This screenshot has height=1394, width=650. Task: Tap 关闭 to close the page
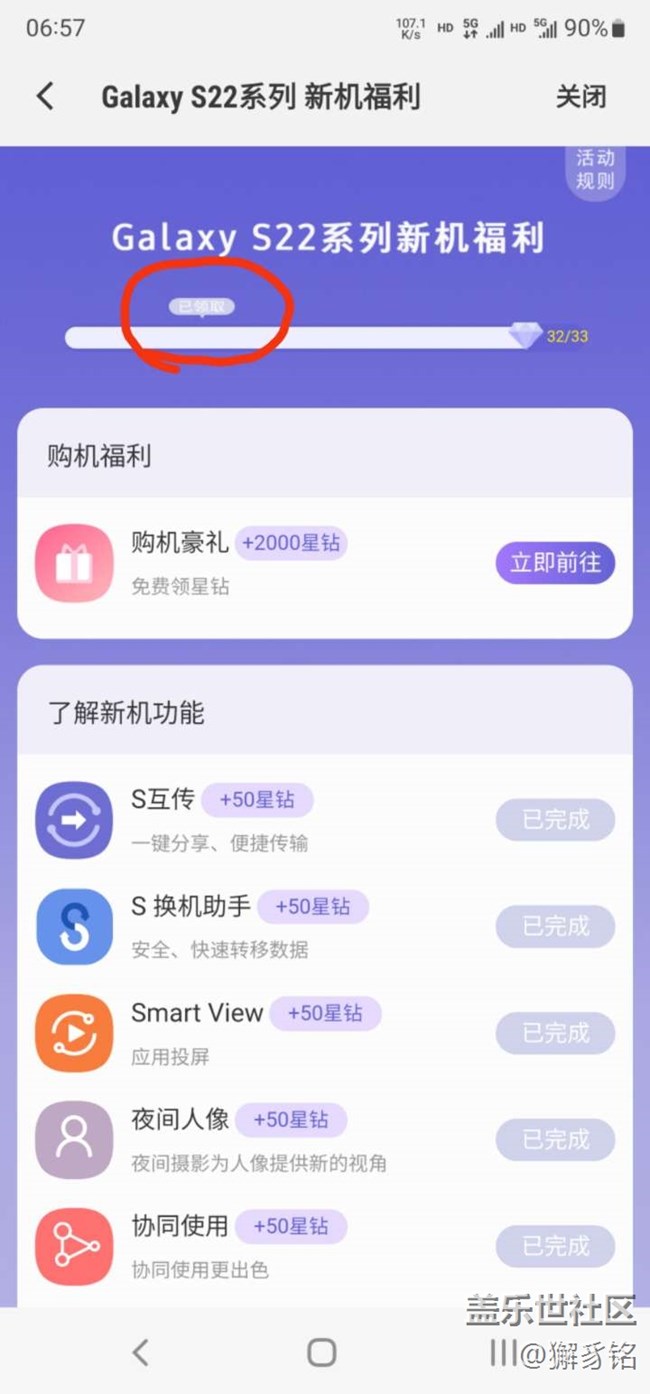tap(580, 96)
